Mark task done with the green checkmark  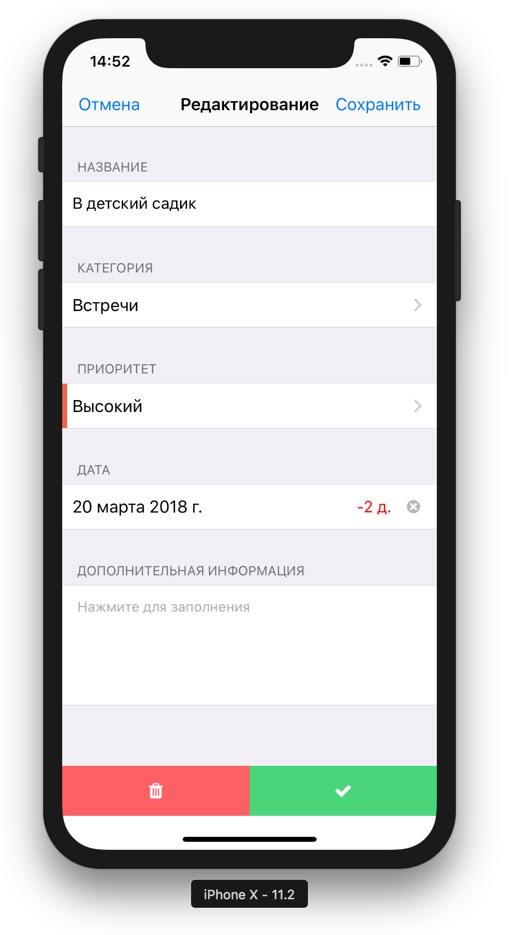(x=343, y=791)
